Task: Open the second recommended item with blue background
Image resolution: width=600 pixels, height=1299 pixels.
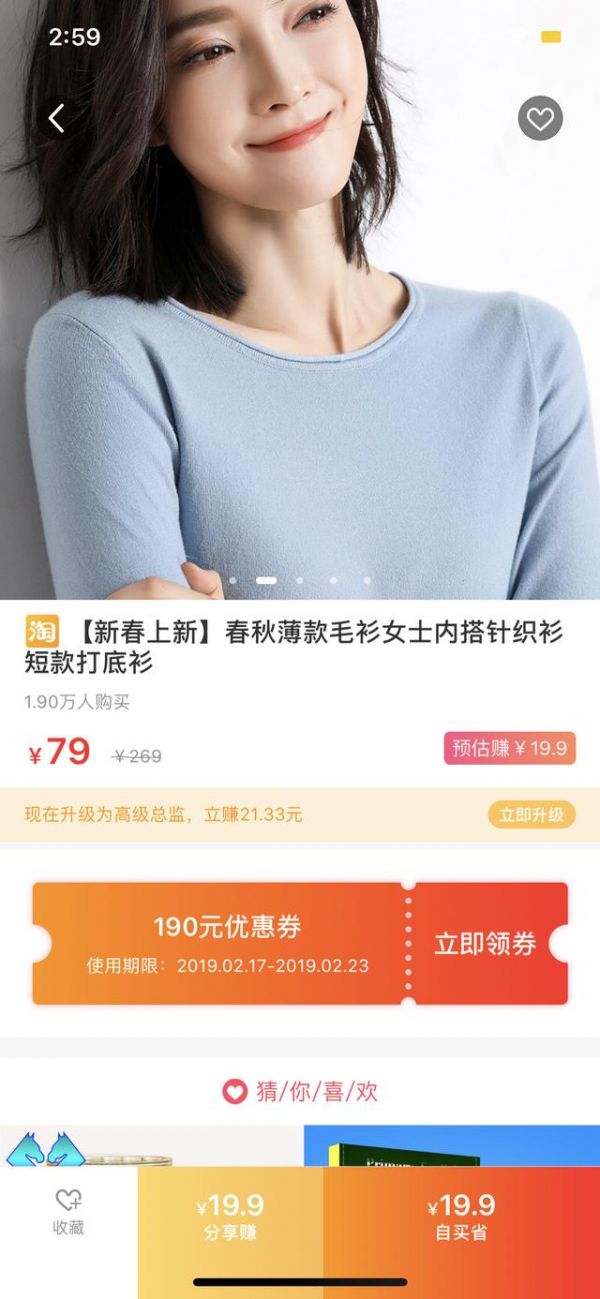Action: pos(452,1146)
